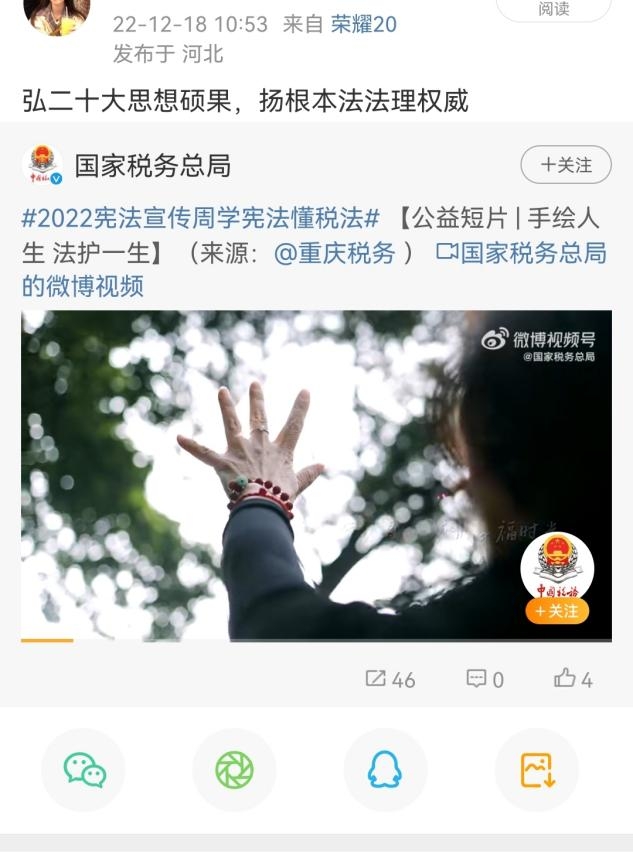Share to WeChat

pos(84,770)
